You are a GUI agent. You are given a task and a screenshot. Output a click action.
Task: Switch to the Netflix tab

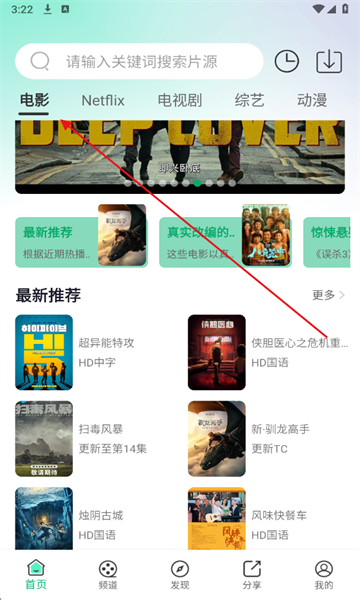click(103, 101)
